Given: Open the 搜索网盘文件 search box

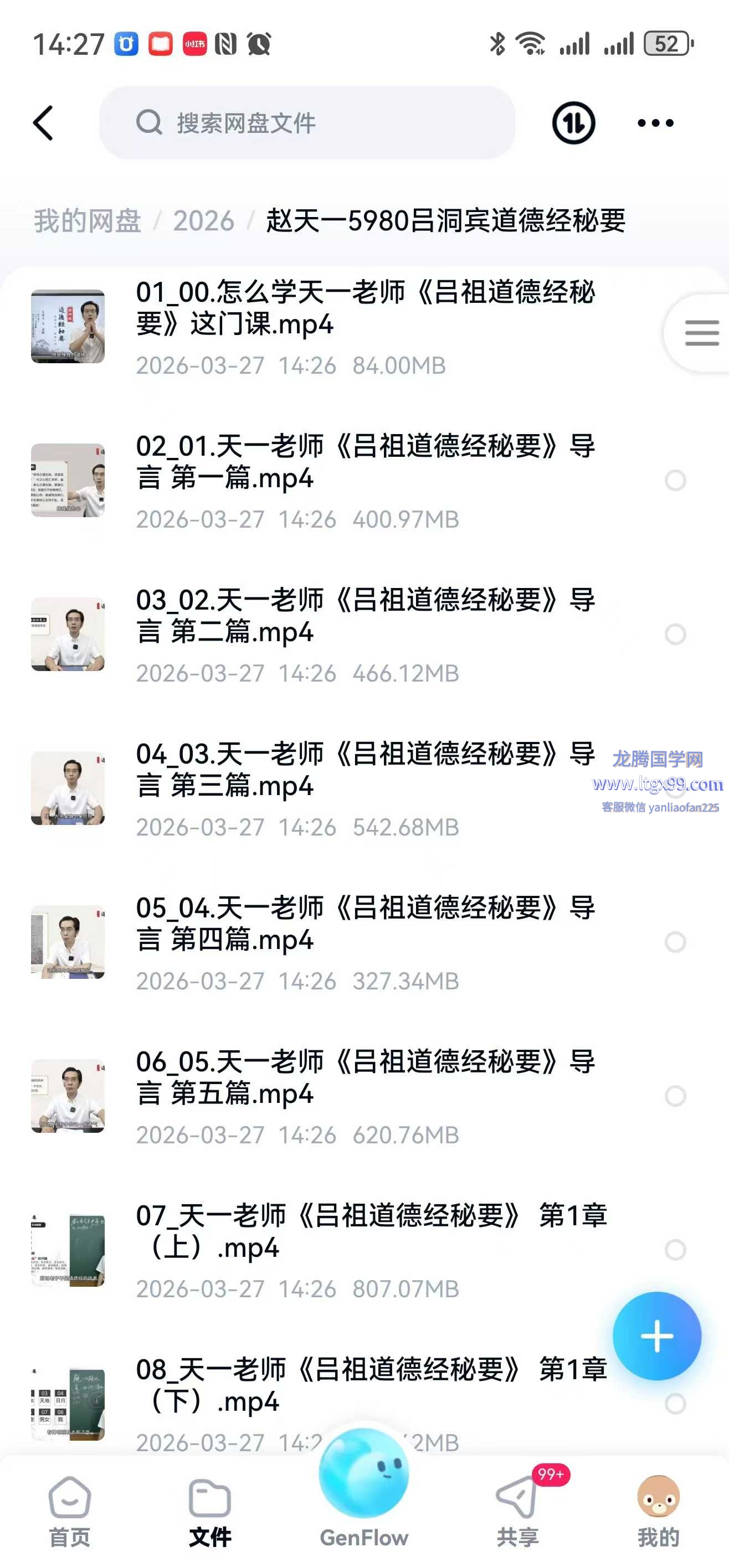Looking at the screenshot, I should click(x=307, y=123).
